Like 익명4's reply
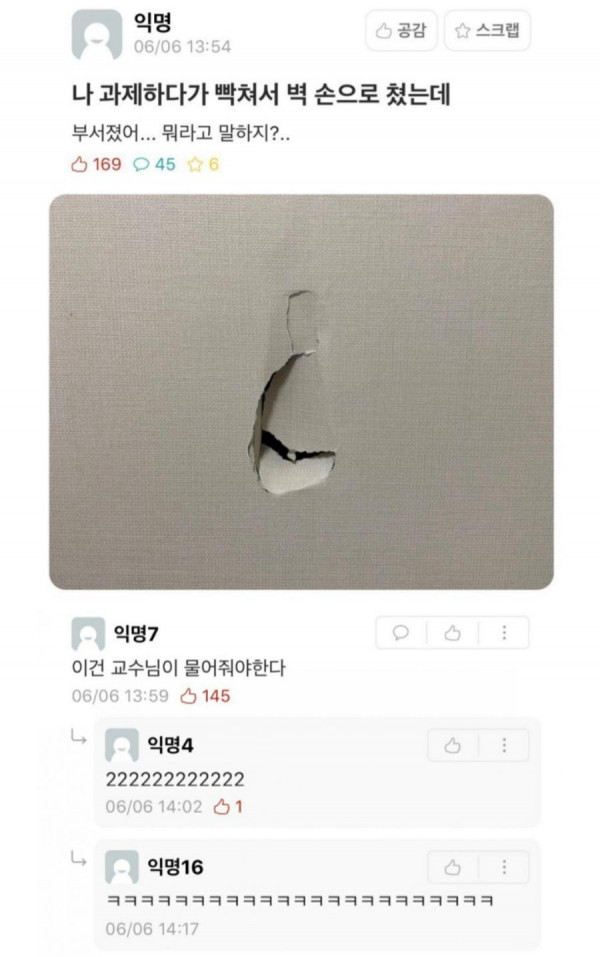The width and height of the screenshot is (600, 957). (453, 745)
